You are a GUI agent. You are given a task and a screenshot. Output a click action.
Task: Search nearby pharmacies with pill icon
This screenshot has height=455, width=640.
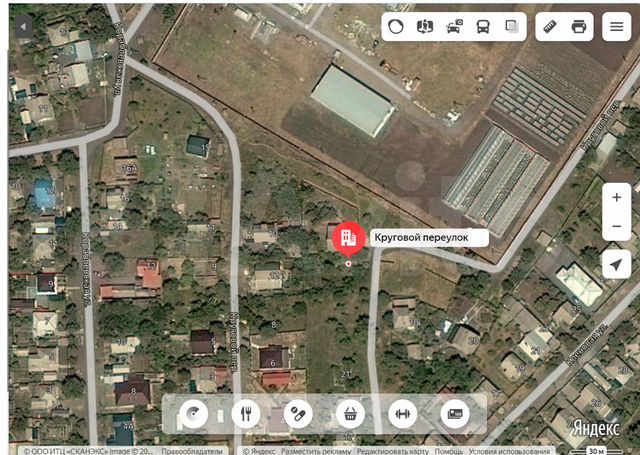[x=298, y=412]
